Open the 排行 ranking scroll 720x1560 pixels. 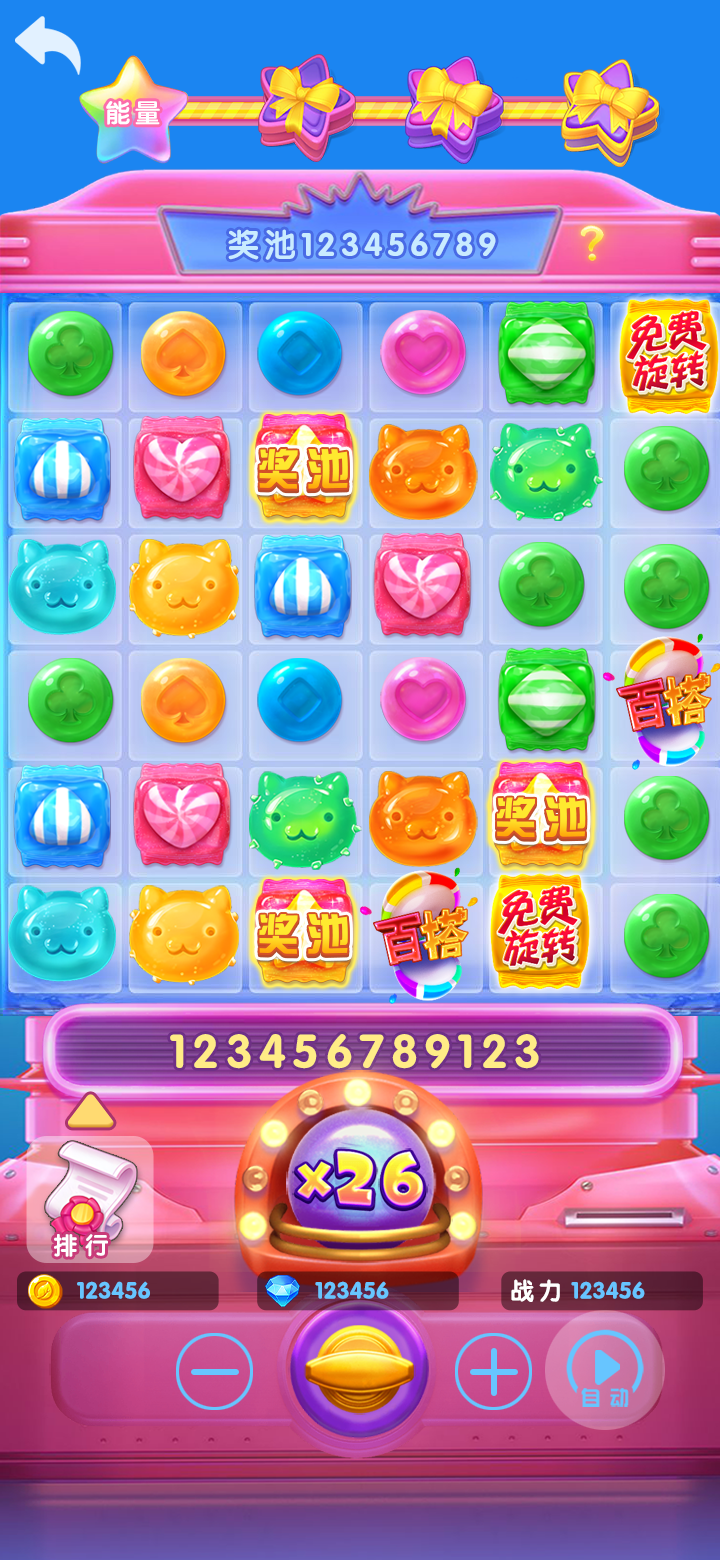(90, 1200)
